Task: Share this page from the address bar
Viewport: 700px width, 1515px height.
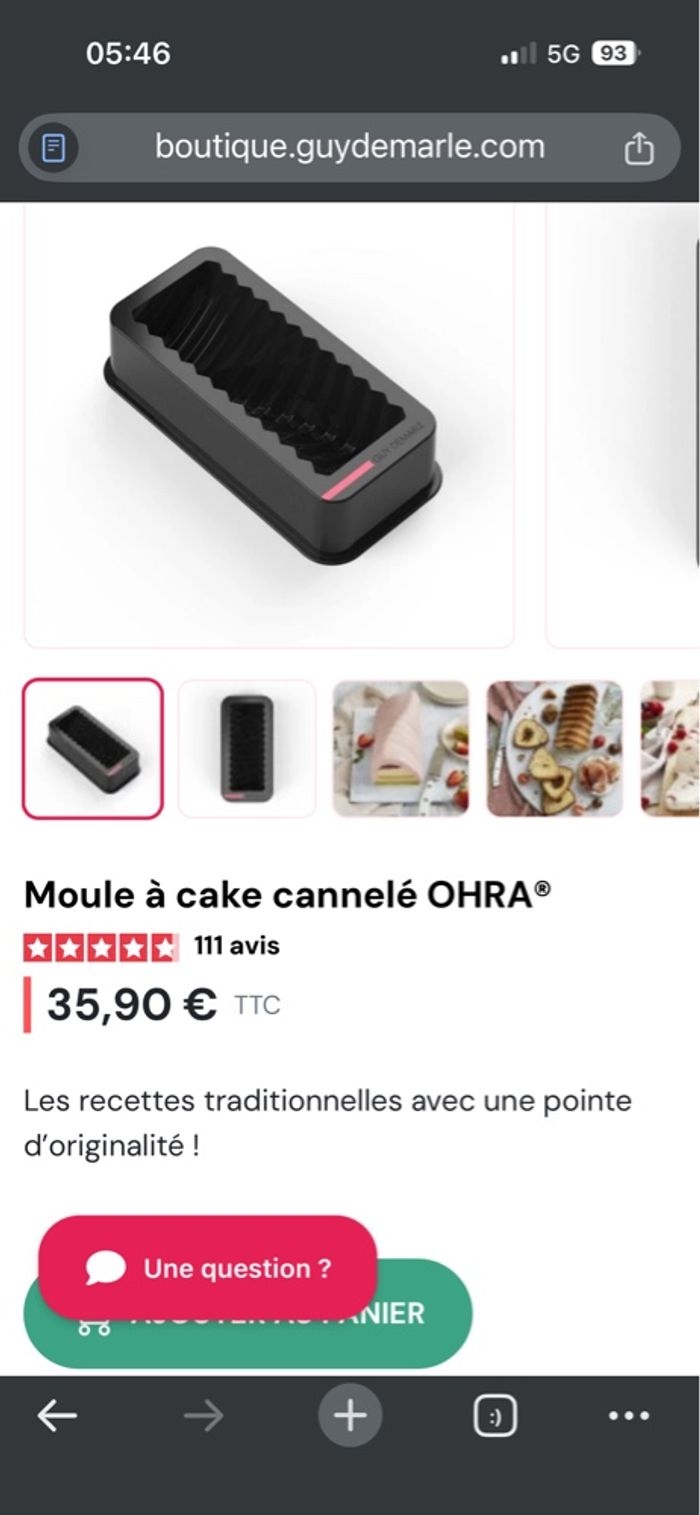Action: coord(638,149)
